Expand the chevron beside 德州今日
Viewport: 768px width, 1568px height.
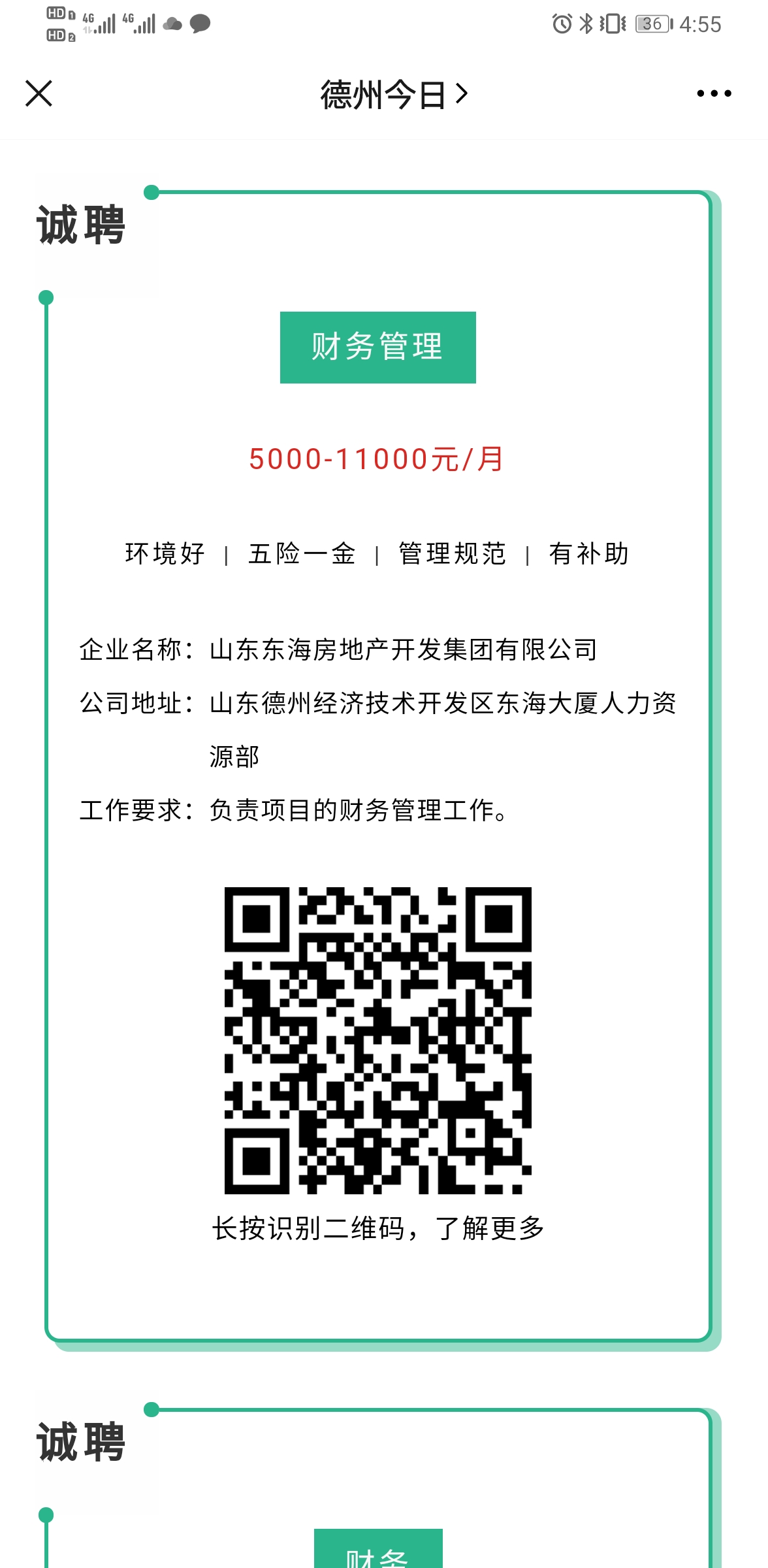click(x=462, y=93)
